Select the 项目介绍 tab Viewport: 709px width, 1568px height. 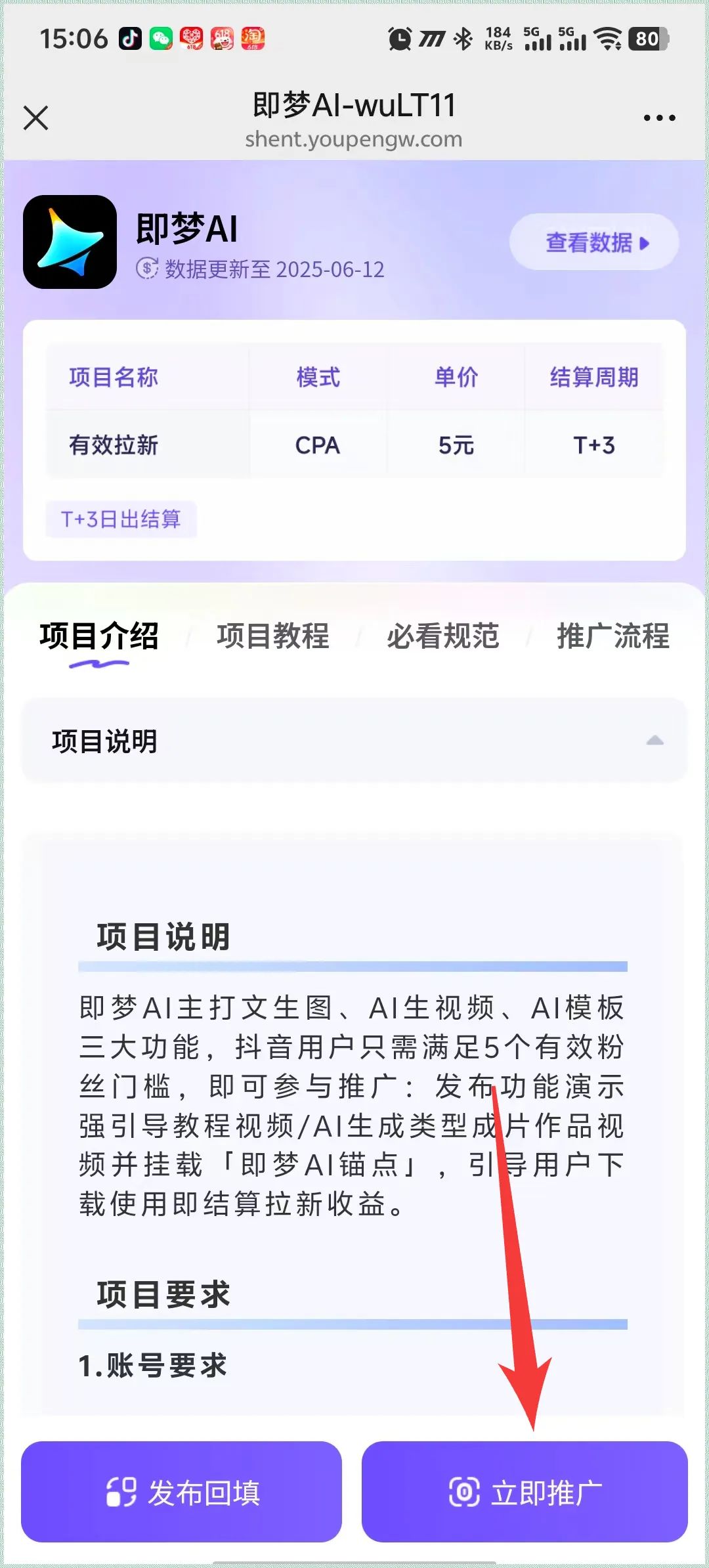coord(99,636)
